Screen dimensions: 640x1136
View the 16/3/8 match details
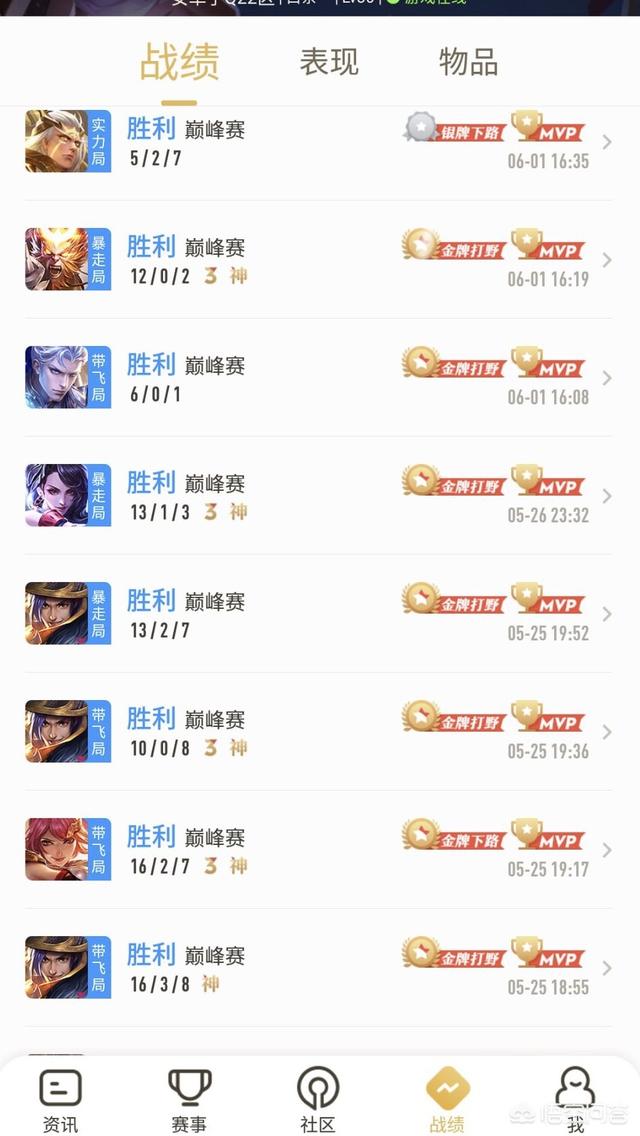[x=318, y=968]
